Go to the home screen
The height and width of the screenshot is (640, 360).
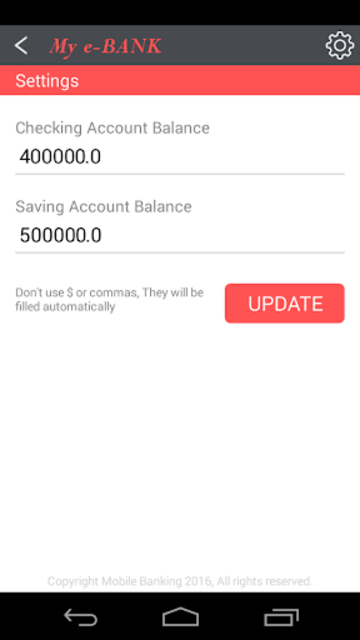tap(180, 617)
